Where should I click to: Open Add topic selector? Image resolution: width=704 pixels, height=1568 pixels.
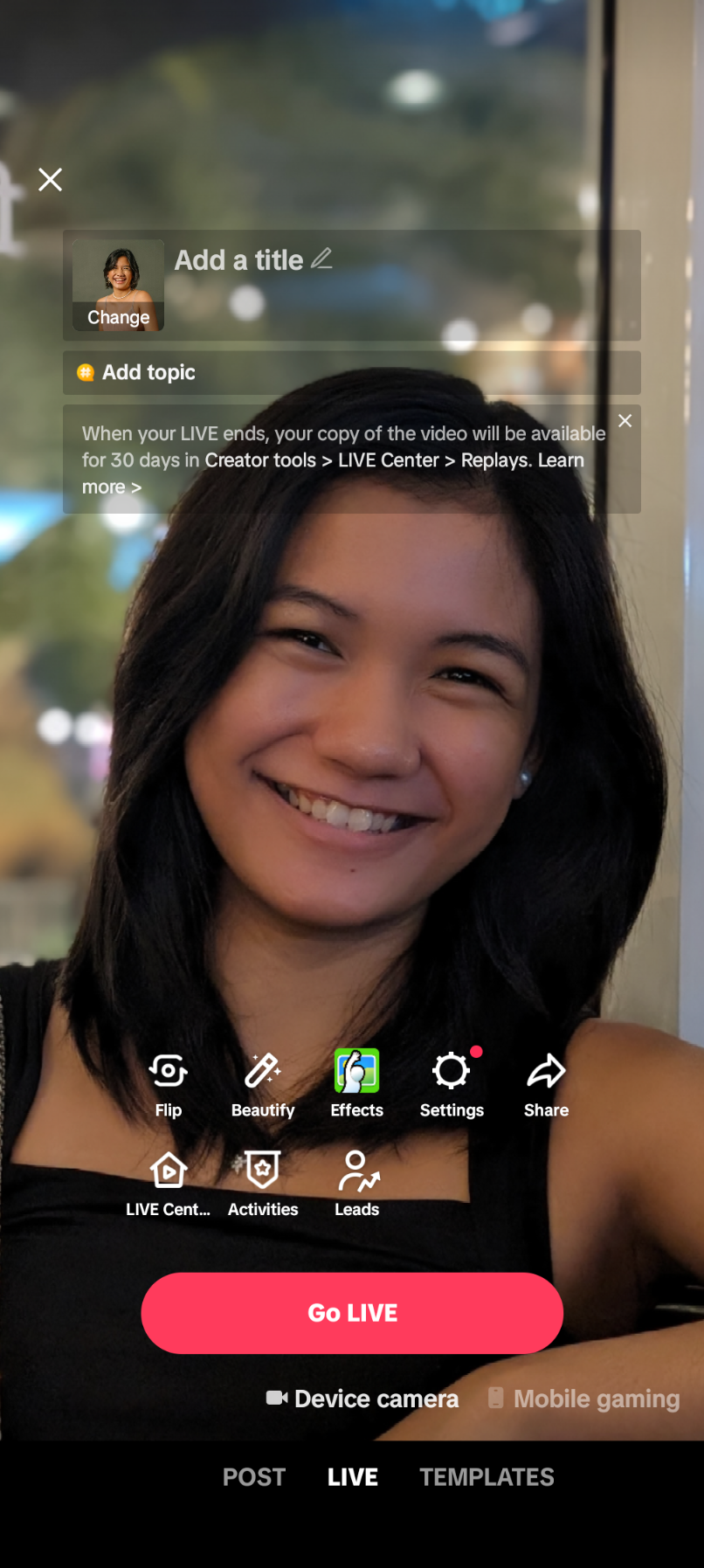coord(148,373)
